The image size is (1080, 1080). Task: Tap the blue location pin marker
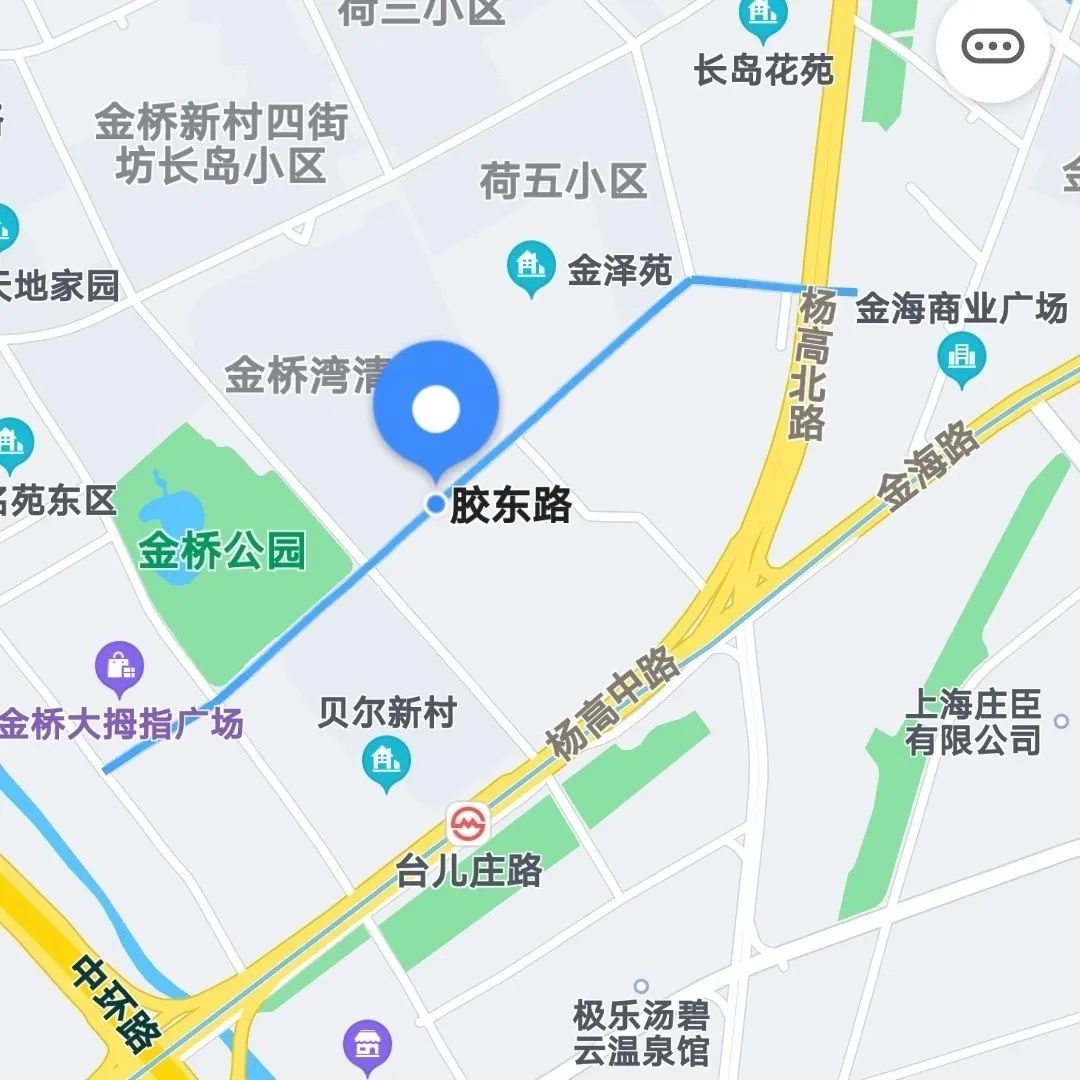[x=436, y=410]
